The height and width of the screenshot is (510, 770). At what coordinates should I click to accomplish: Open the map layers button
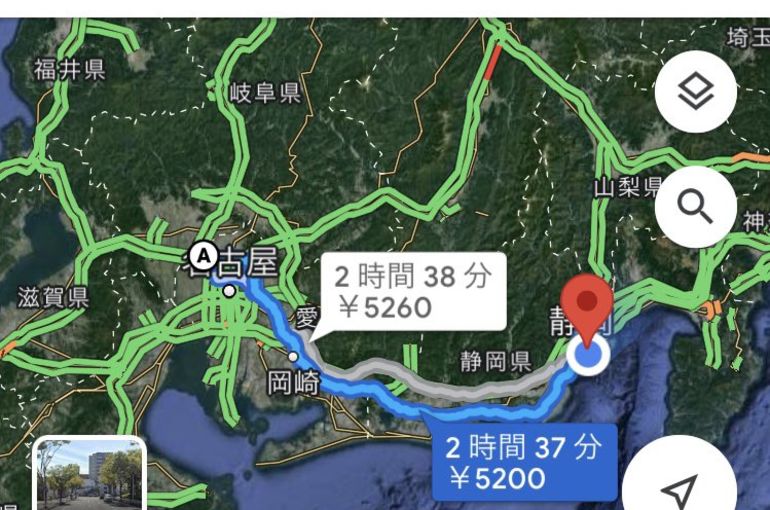point(695,93)
